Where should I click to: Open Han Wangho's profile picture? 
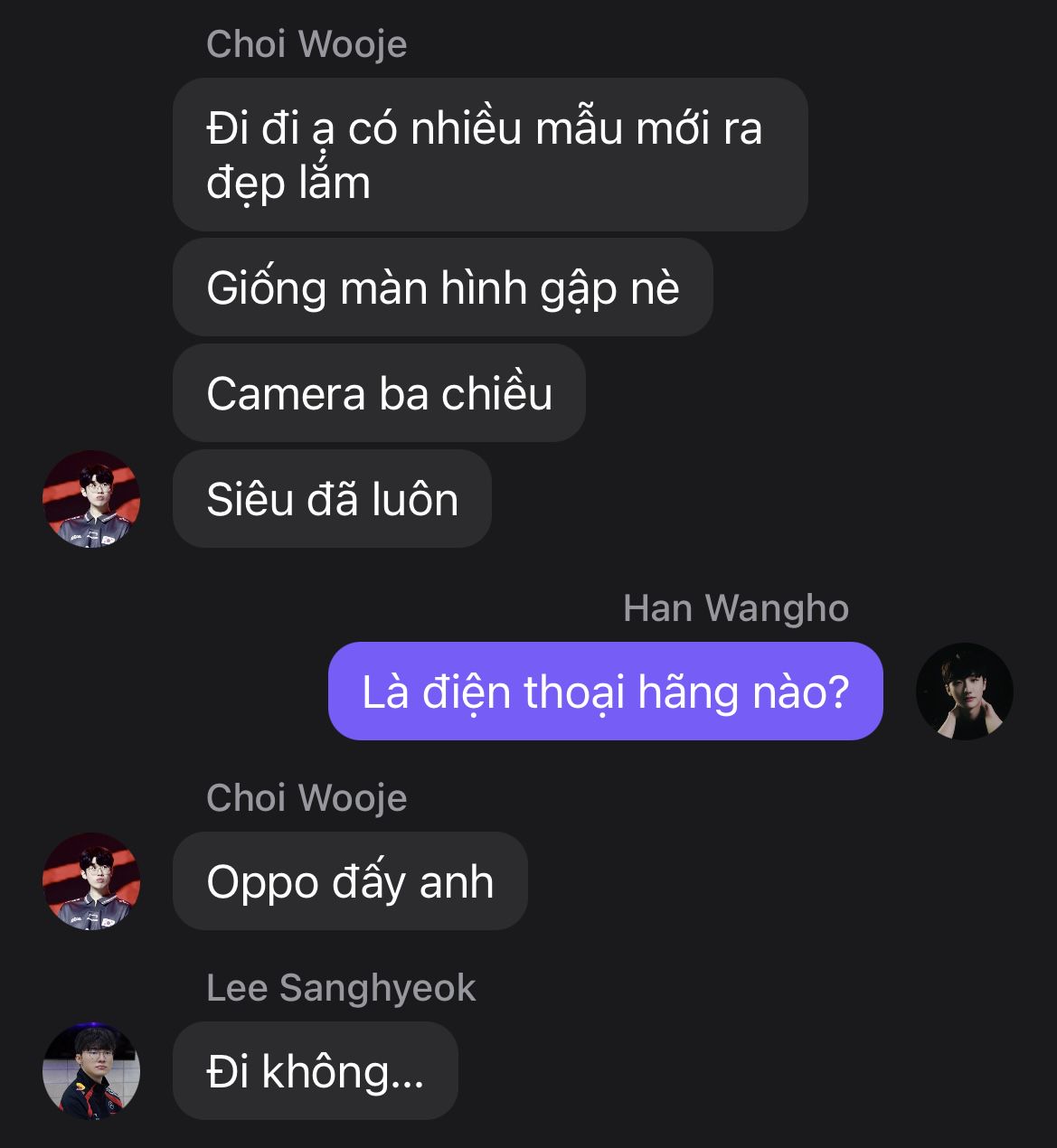965,692
